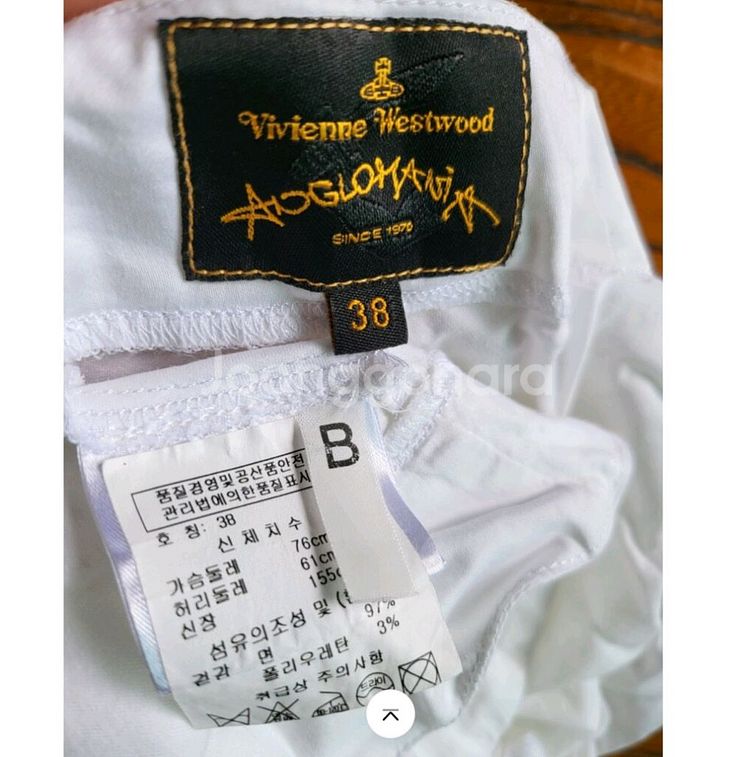Tap the scroll-to-top arrow button

390,714
